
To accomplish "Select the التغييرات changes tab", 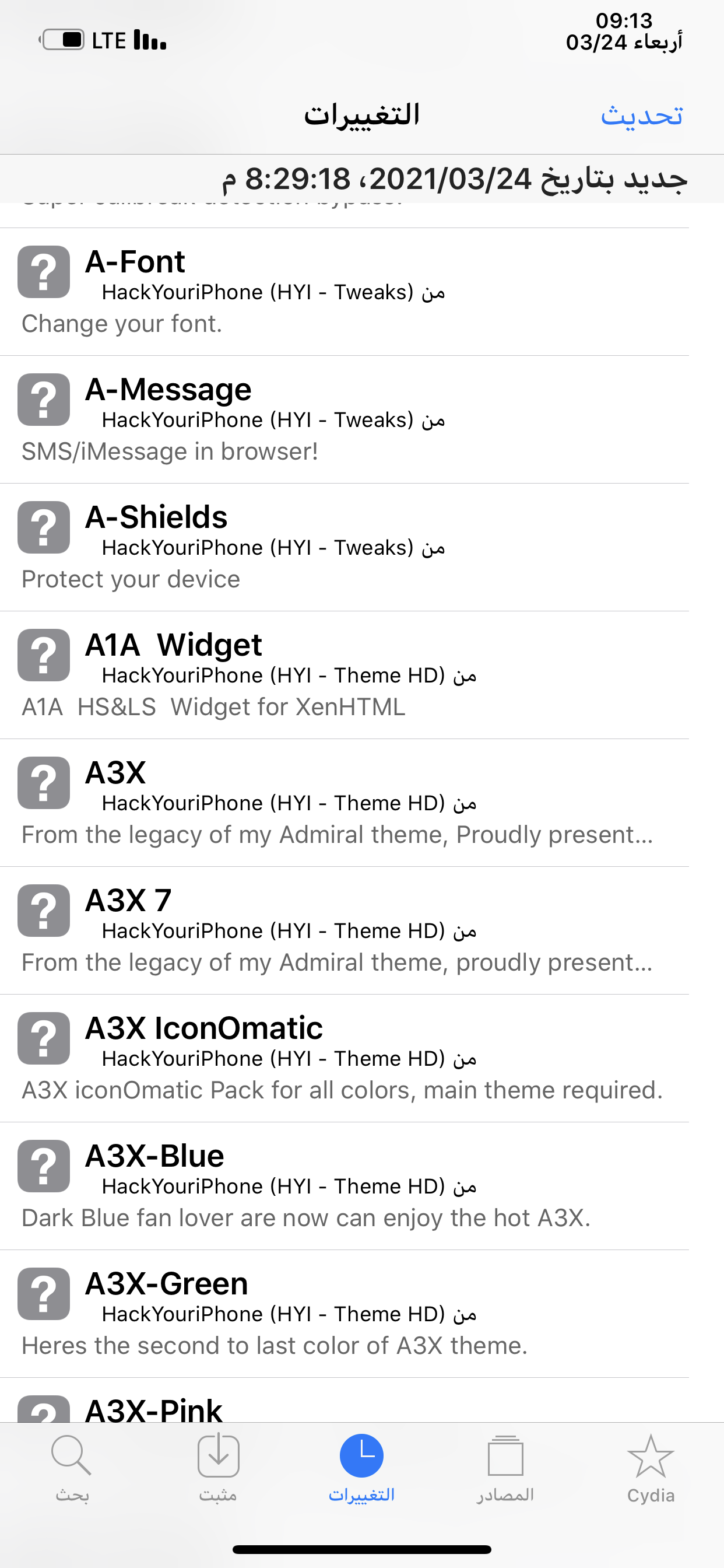I will pos(362,1469).
